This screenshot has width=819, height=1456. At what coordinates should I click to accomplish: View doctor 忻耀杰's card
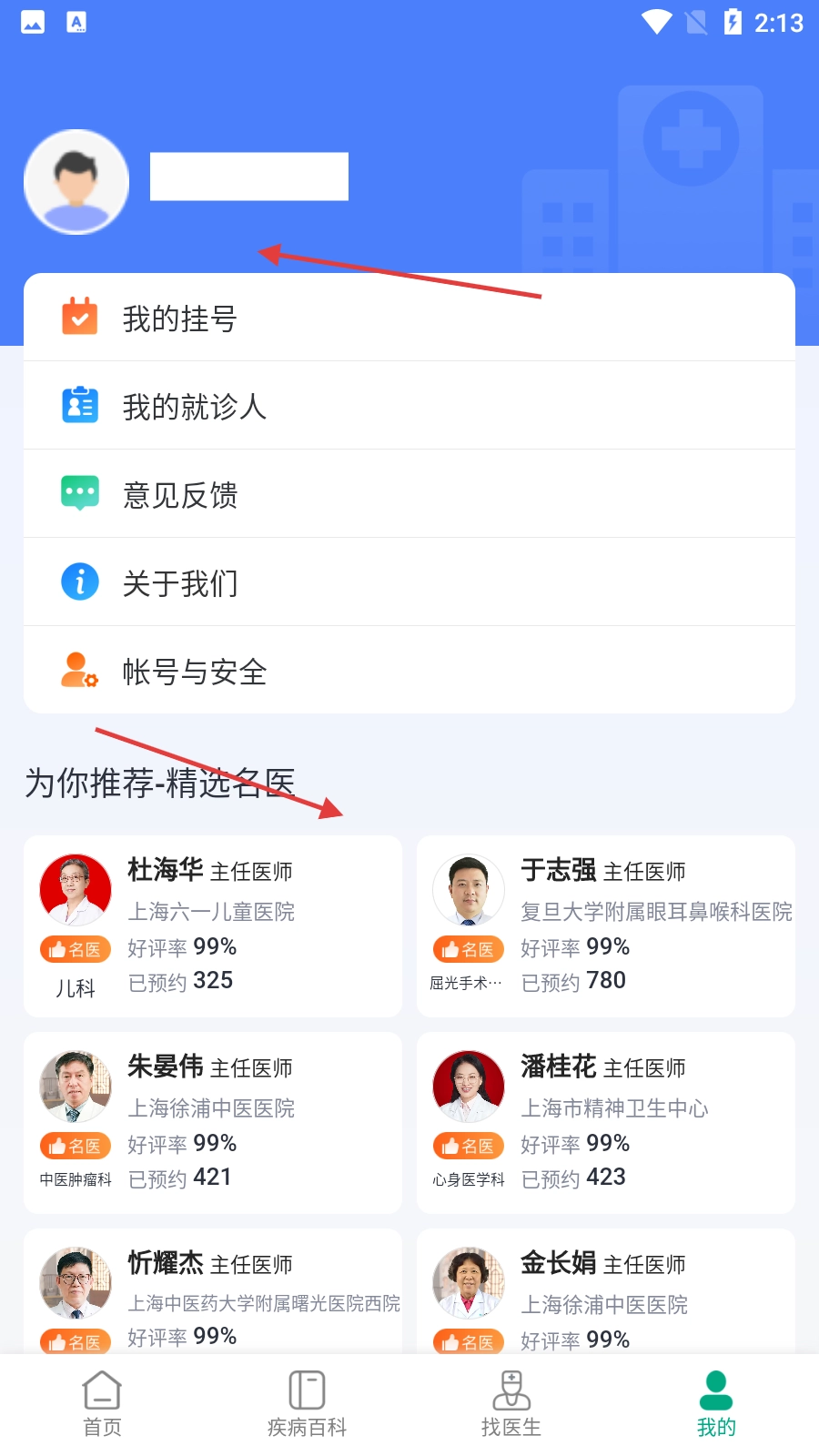click(x=213, y=1292)
